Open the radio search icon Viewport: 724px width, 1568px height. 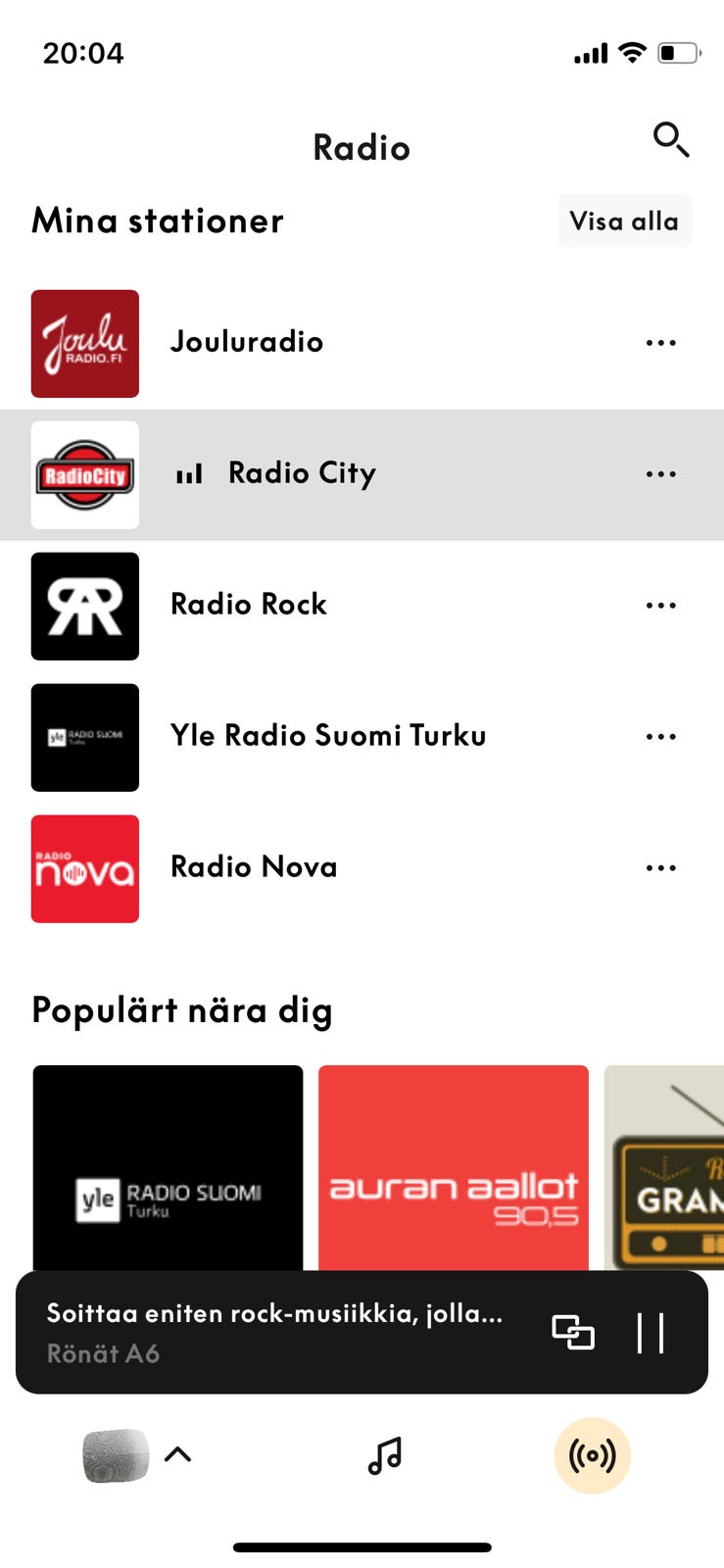click(671, 140)
